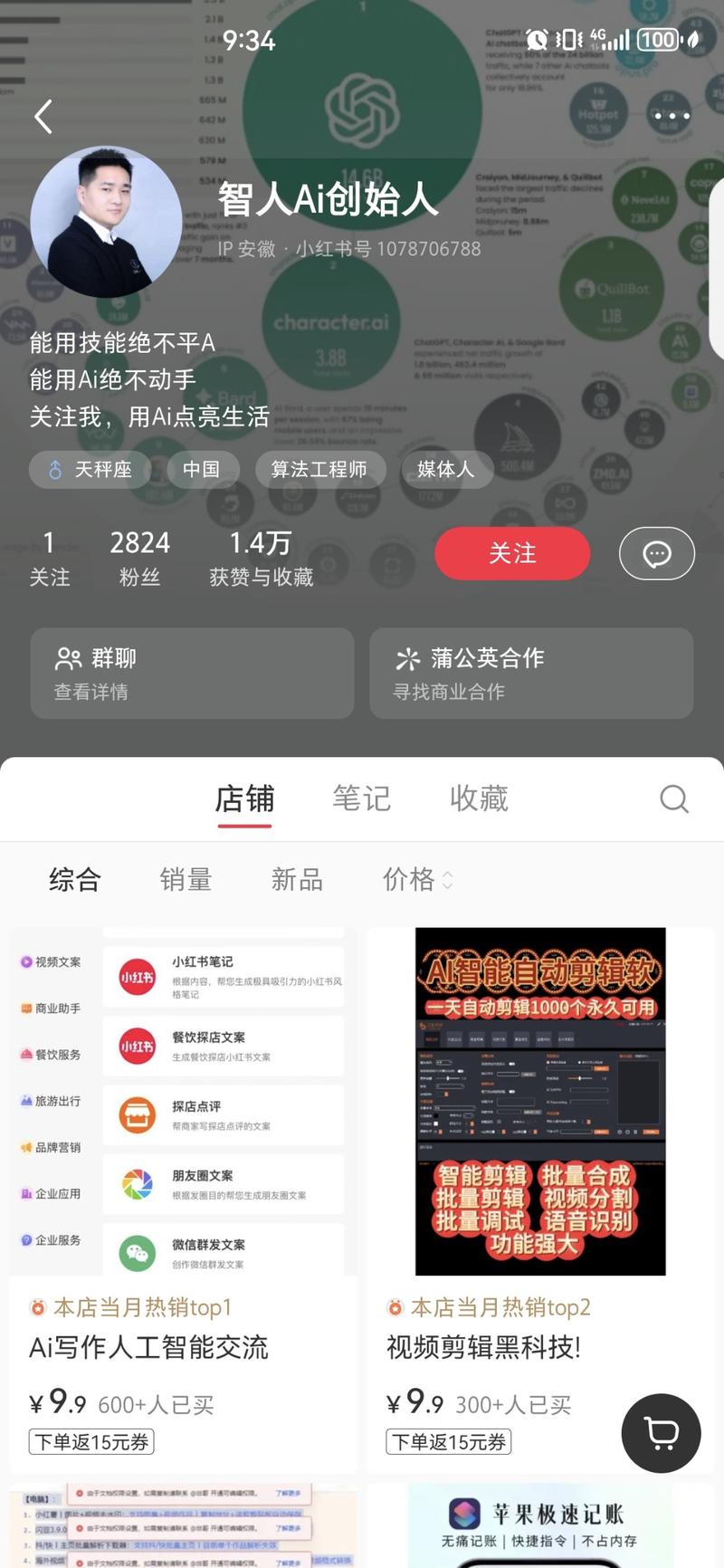View the profile avatar photo
The width and height of the screenshot is (724, 1568).
106,222
